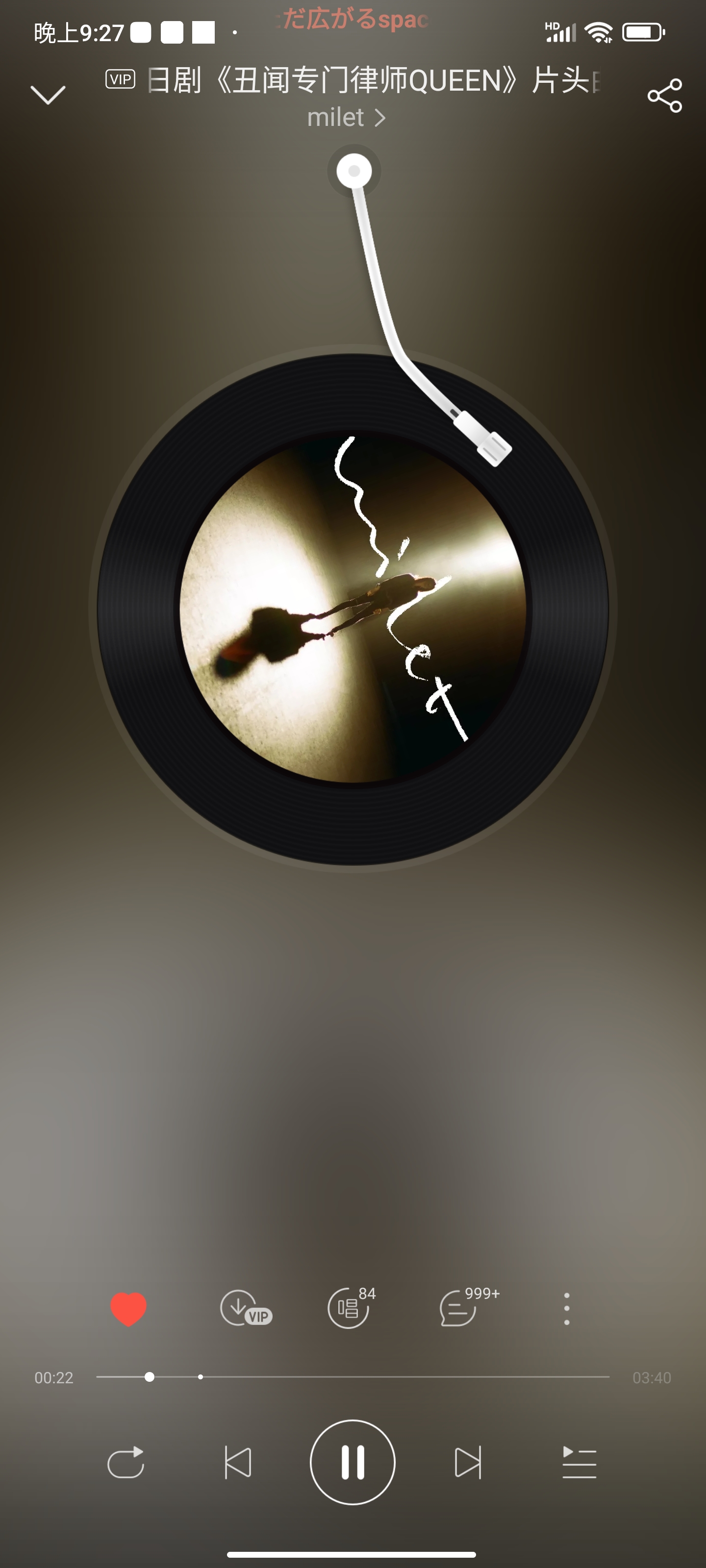Download the song with the VIP download icon
The height and width of the screenshot is (1568, 706).
pyautogui.click(x=244, y=1309)
